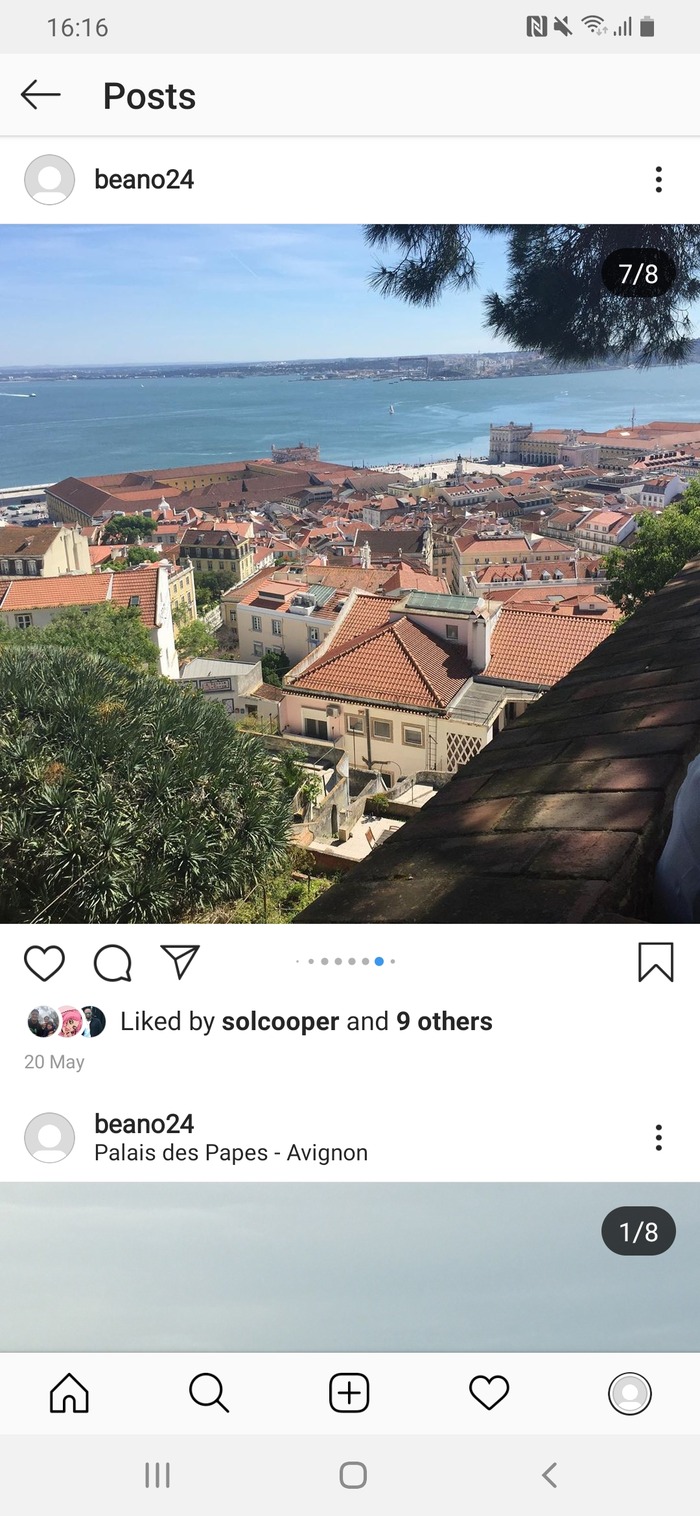View the 9 others who liked

(444, 1021)
